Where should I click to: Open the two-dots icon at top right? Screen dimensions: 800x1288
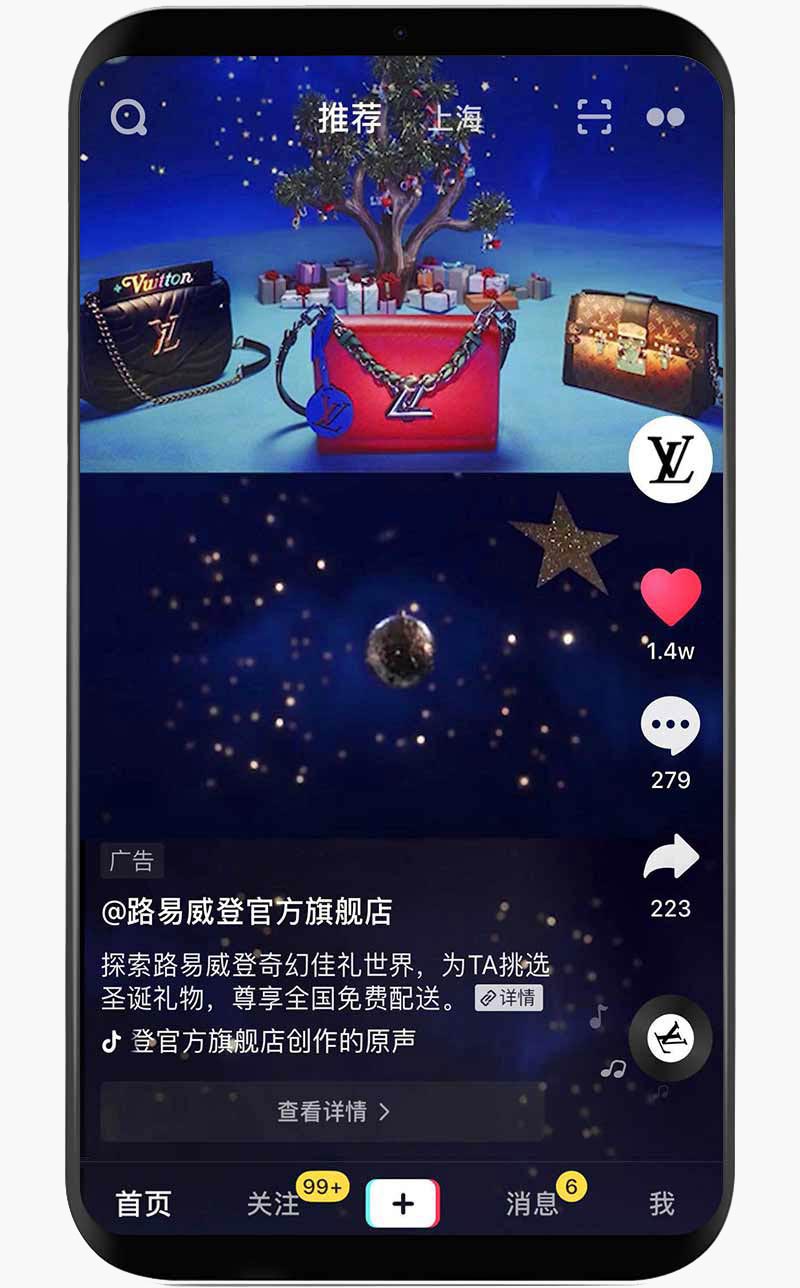pyautogui.click(x=665, y=118)
